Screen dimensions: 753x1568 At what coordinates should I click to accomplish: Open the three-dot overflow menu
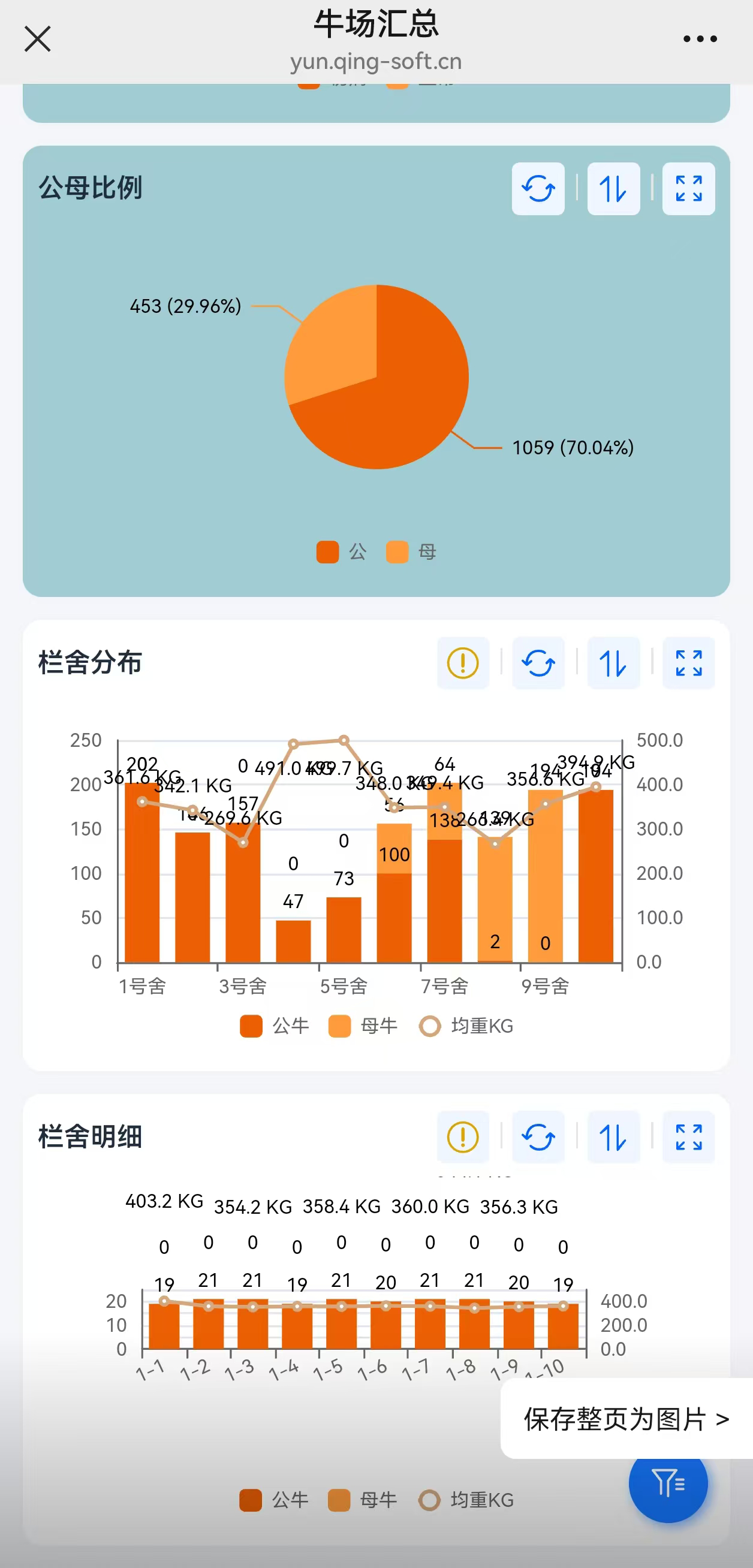[x=700, y=39]
